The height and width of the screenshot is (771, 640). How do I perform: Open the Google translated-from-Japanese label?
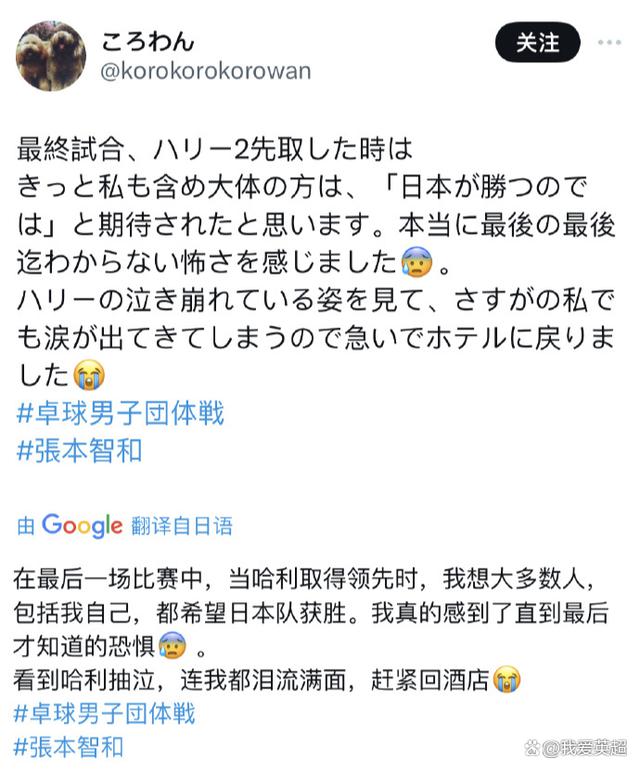tap(125, 525)
